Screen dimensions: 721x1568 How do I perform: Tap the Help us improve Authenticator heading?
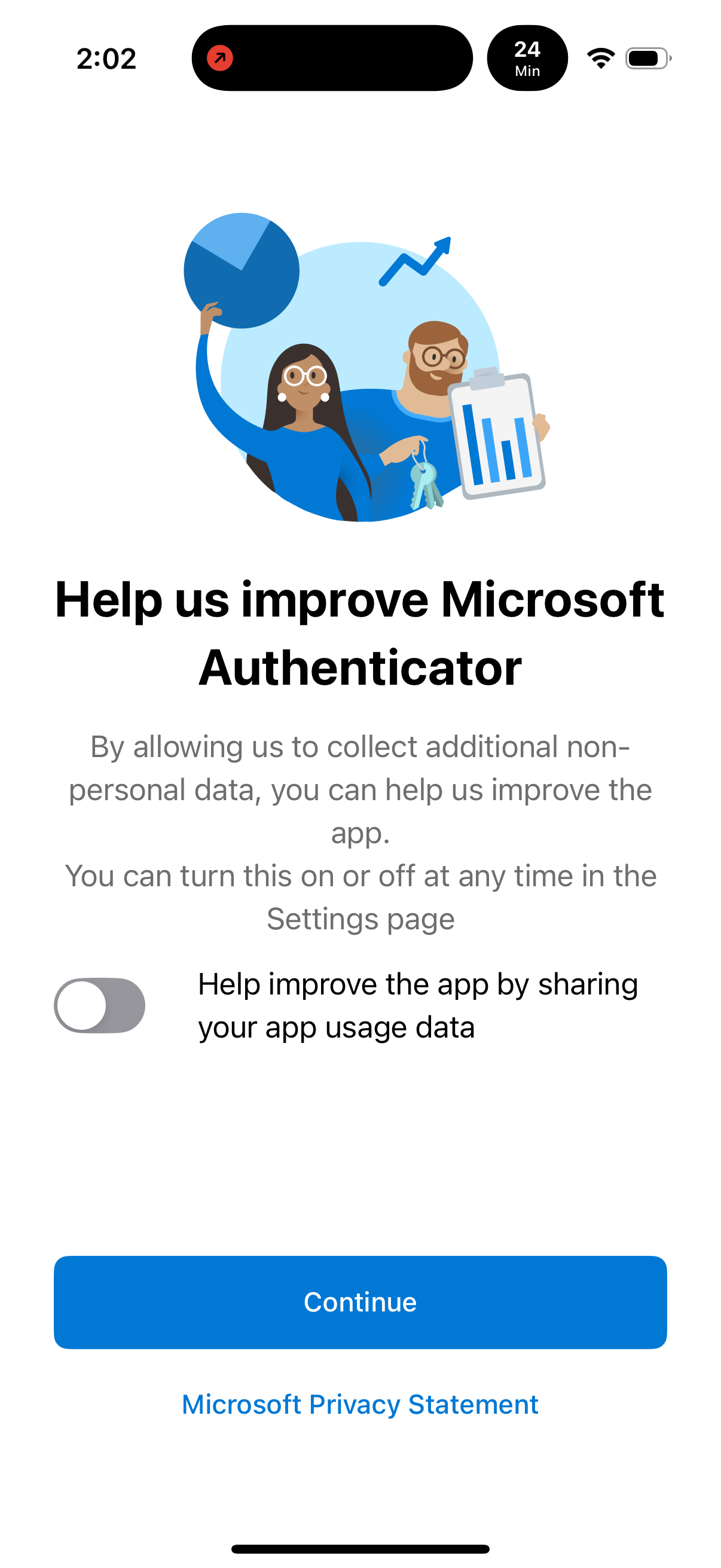coord(360,633)
